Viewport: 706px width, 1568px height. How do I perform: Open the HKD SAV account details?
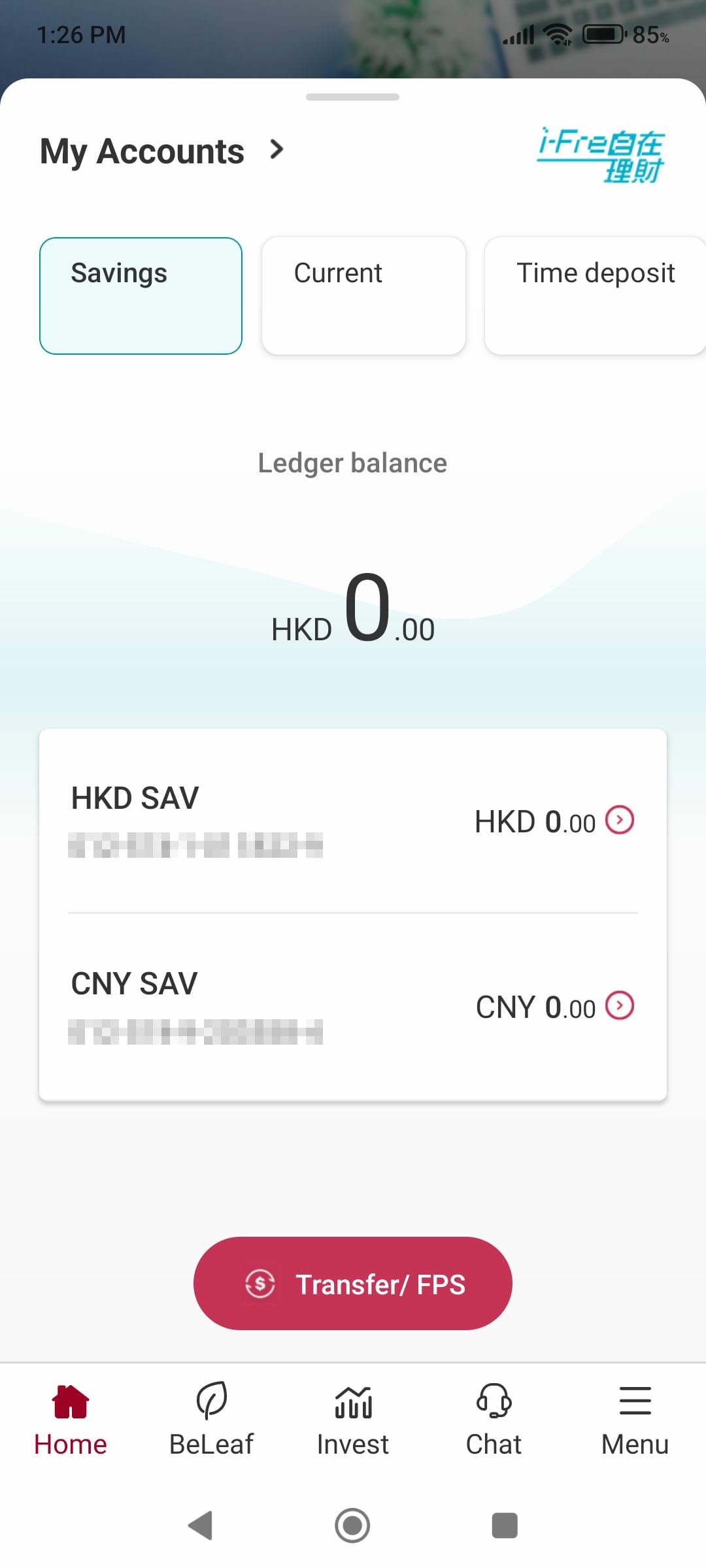pos(353,821)
